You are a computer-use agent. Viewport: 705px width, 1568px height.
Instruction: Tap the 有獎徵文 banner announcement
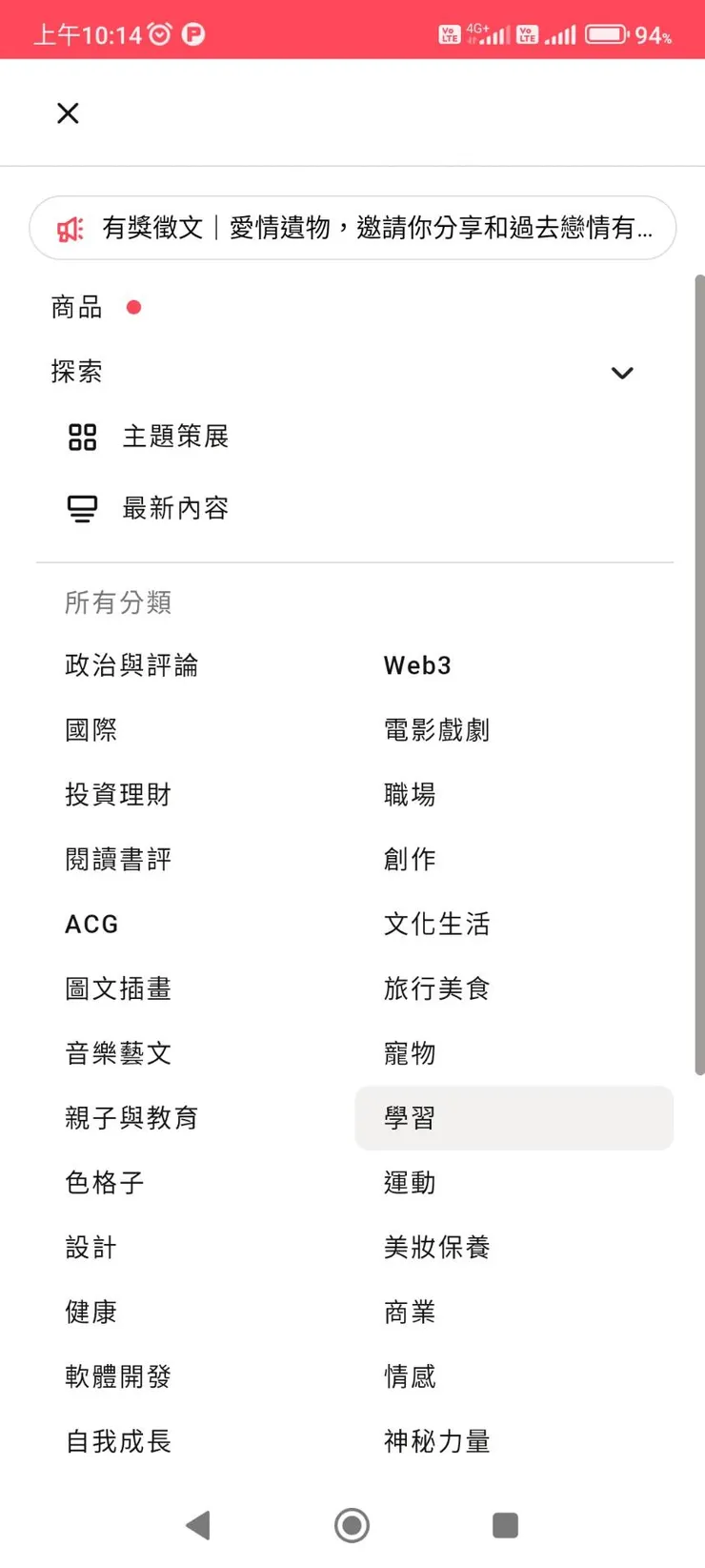click(352, 228)
